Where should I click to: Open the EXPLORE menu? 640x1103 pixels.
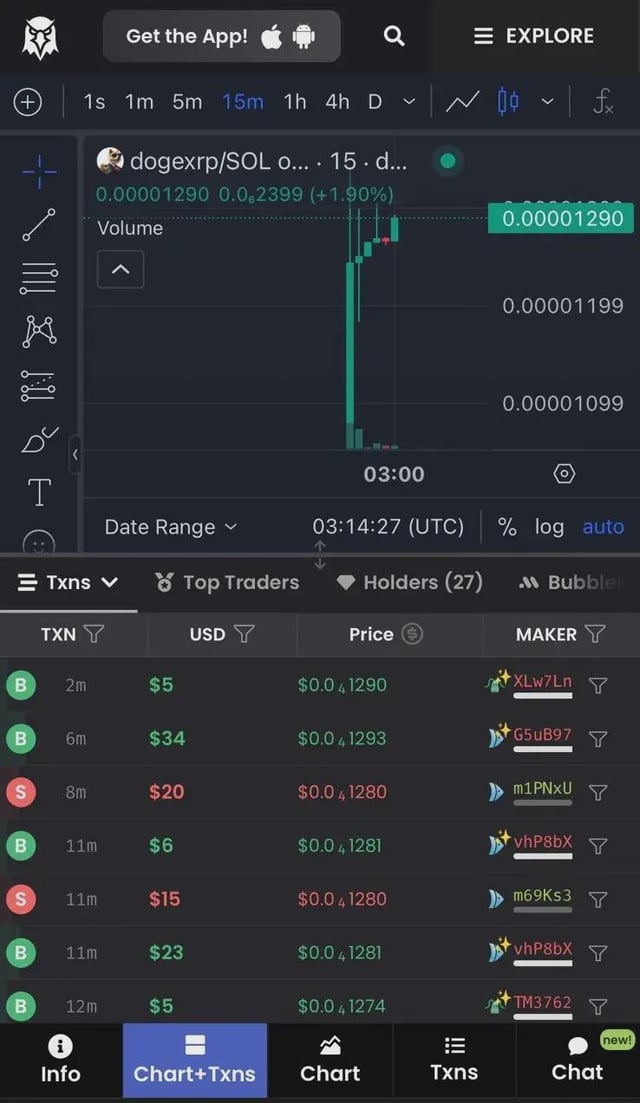pos(533,36)
